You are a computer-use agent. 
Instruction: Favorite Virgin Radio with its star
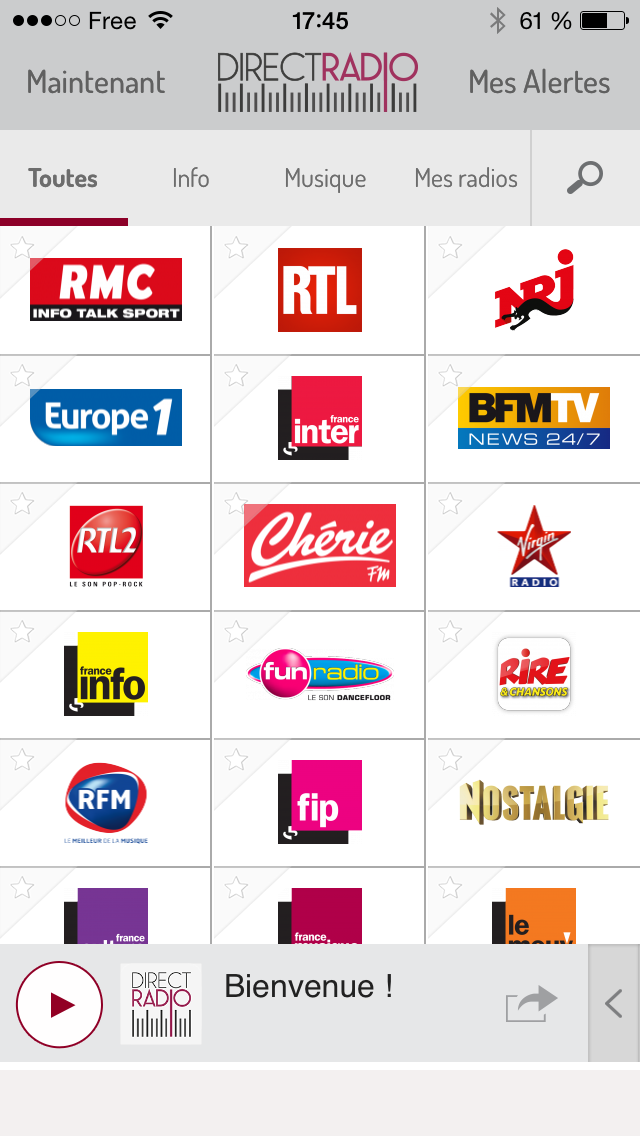[450, 503]
